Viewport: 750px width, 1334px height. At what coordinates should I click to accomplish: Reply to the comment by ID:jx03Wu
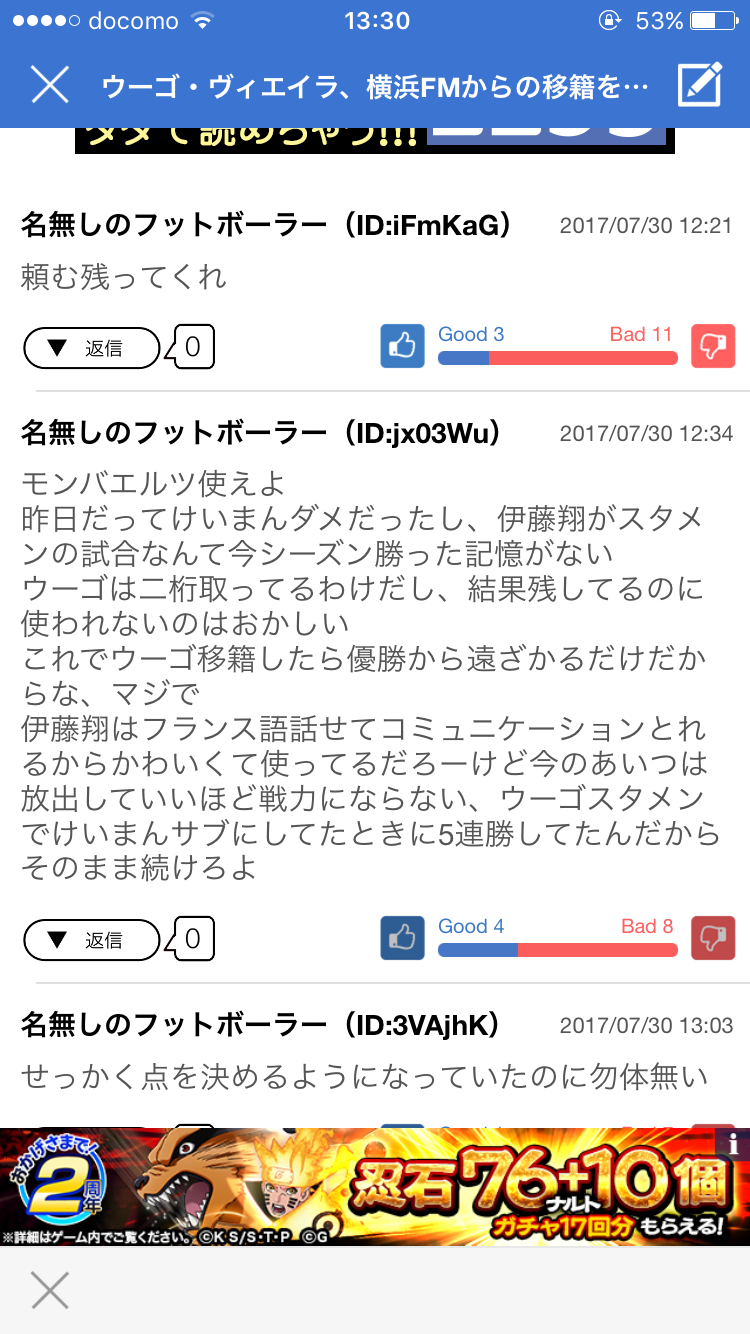(92, 940)
